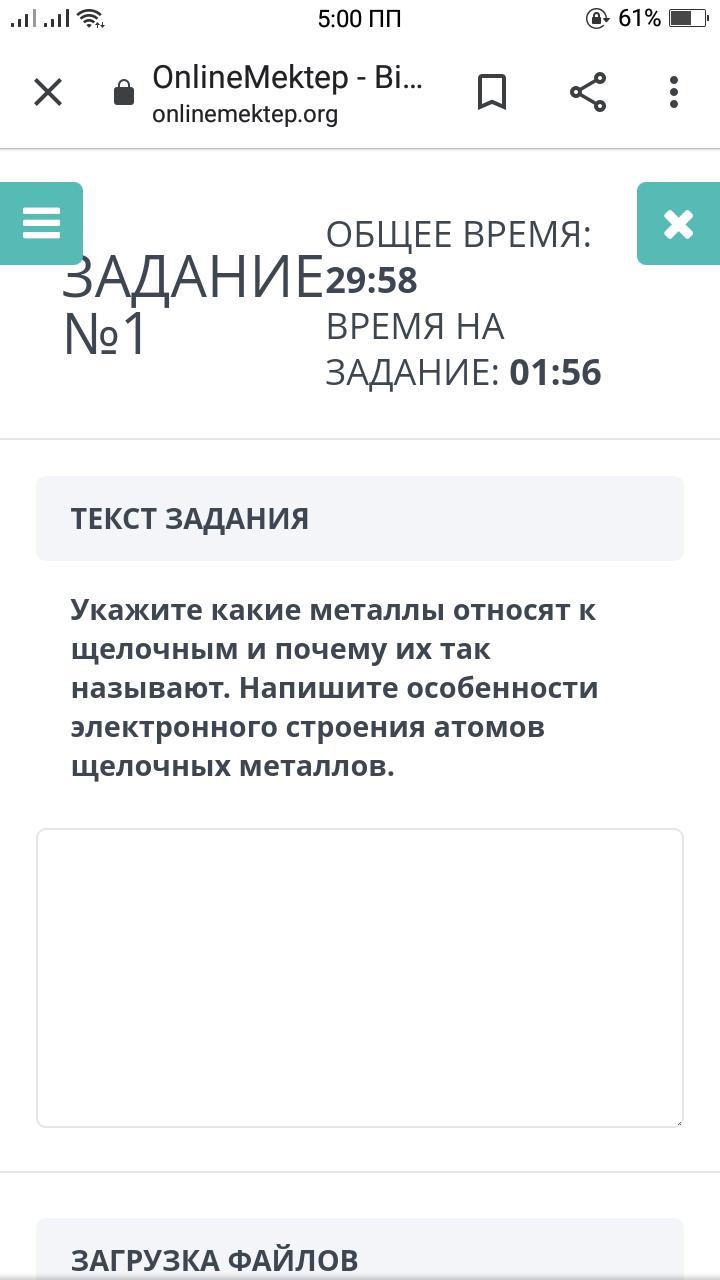Bookmark the OnlineMektep page
The width and height of the screenshot is (720, 1280).
coord(491,93)
